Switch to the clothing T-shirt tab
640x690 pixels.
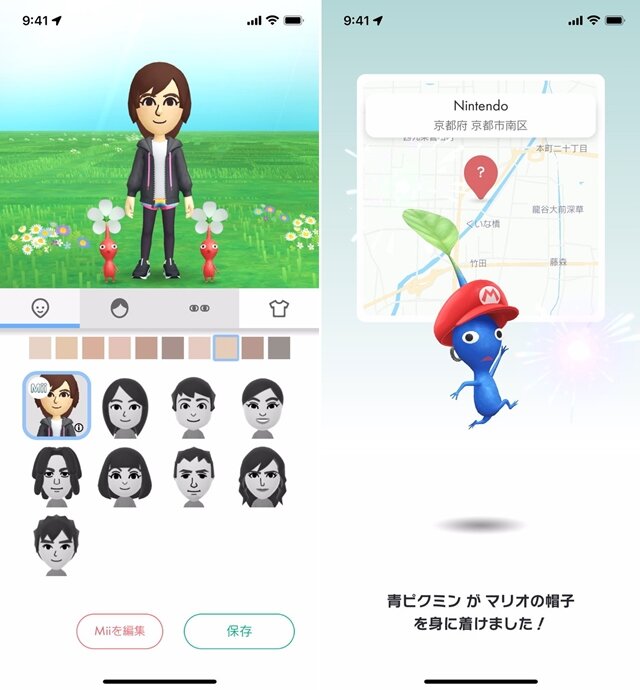pyautogui.click(x=279, y=309)
